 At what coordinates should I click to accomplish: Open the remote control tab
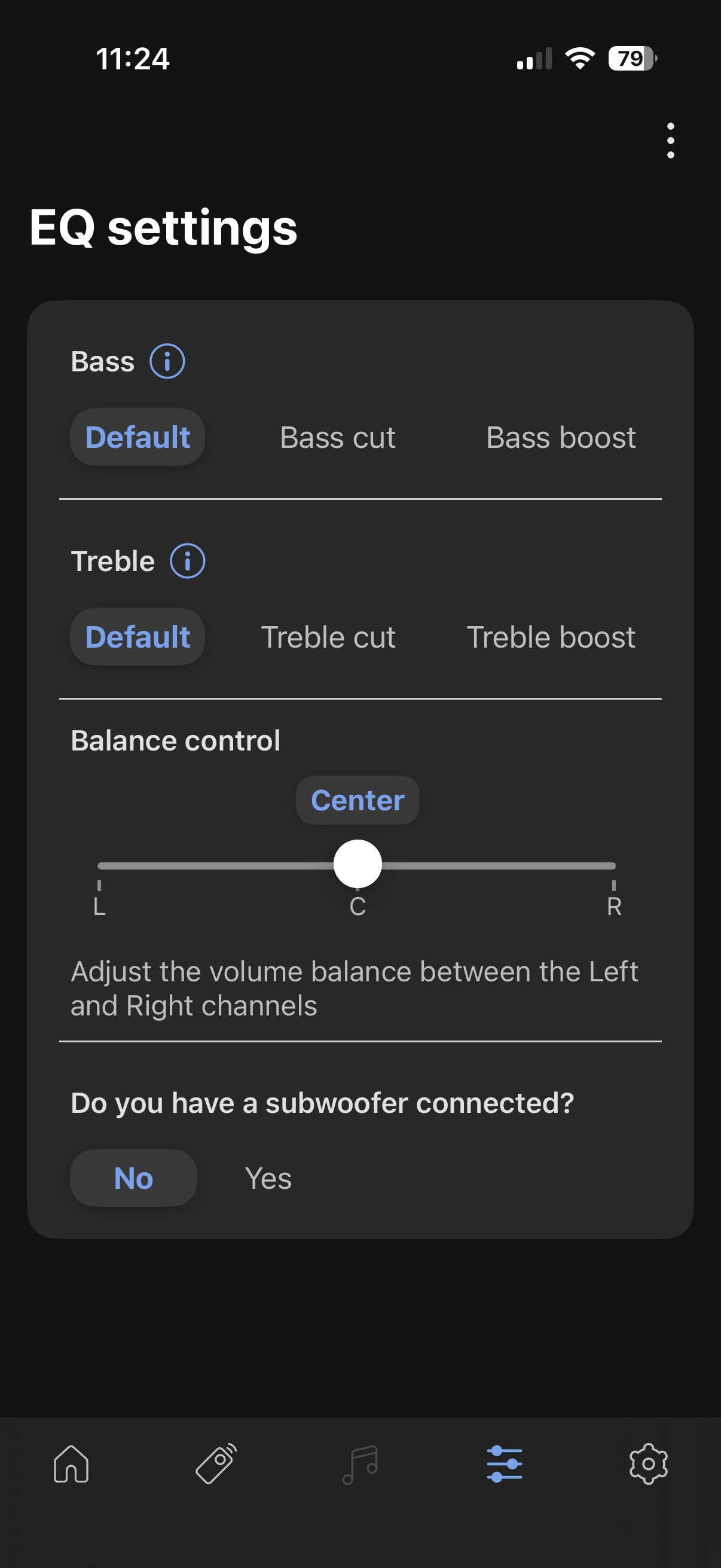216,1463
